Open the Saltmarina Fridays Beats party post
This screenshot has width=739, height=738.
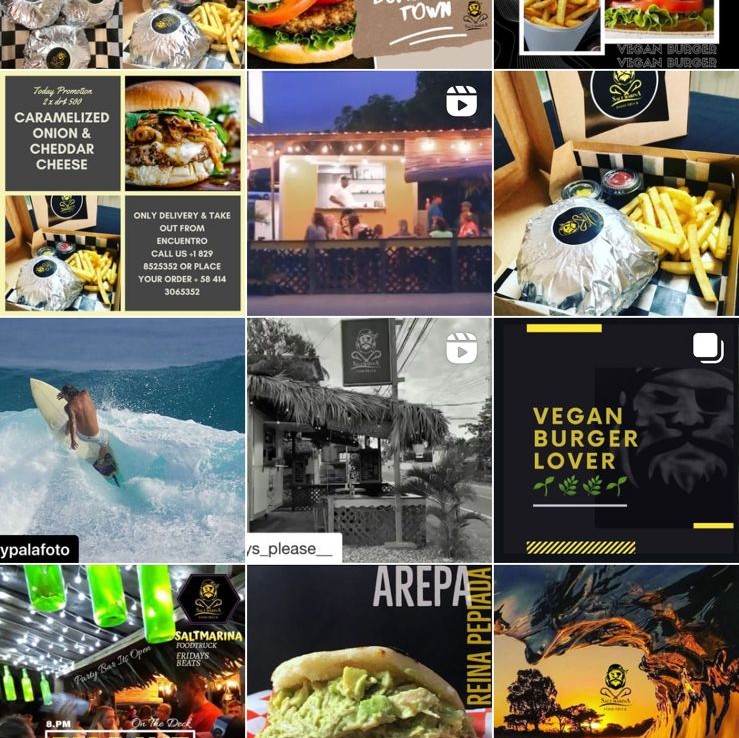[122, 652]
